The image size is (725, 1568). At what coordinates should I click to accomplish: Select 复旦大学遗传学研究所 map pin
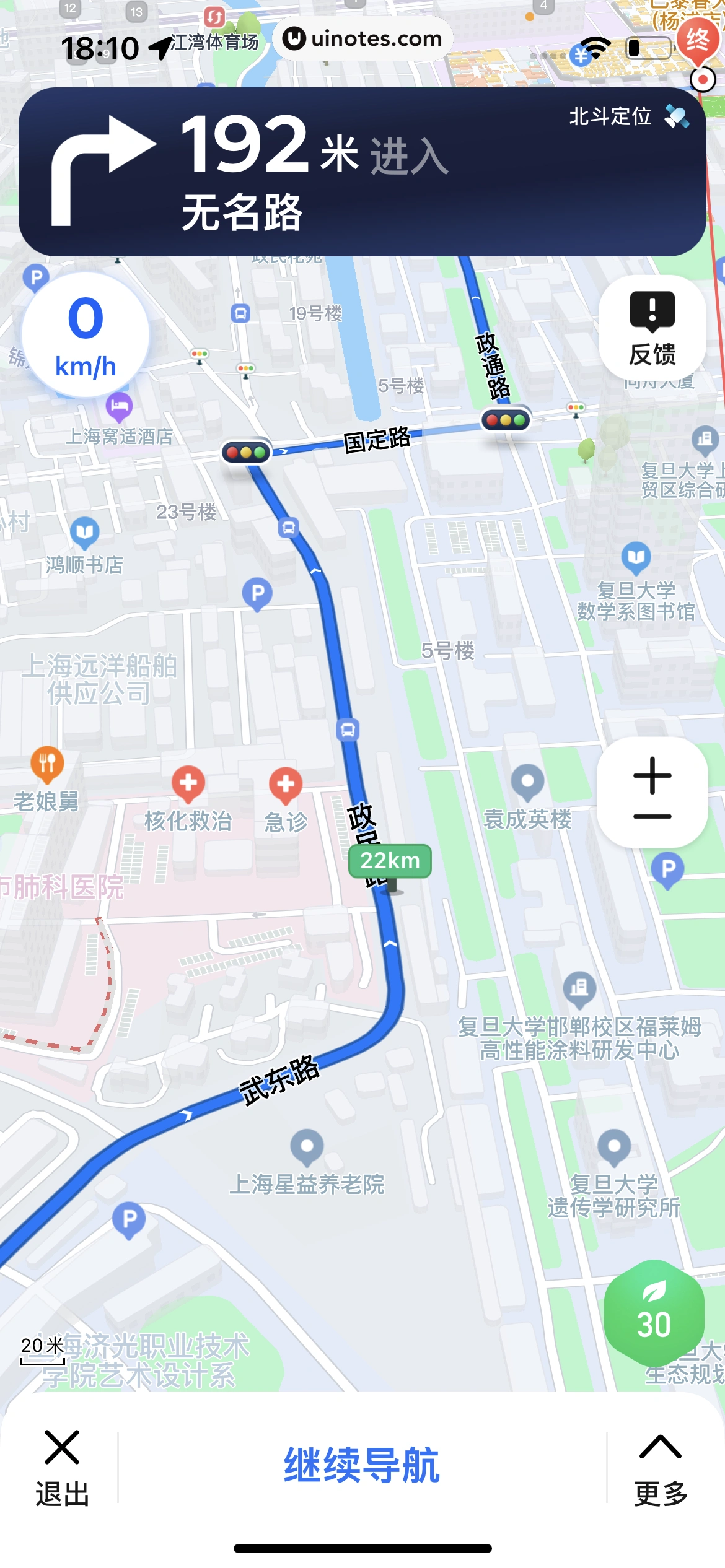coord(614,1147)
